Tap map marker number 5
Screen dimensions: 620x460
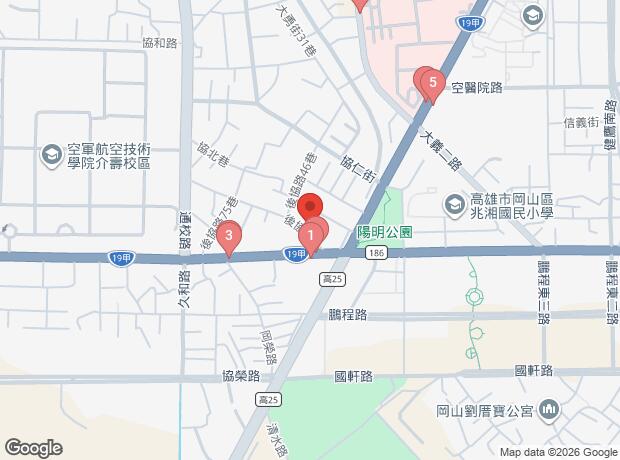click(x=432, y=84)
